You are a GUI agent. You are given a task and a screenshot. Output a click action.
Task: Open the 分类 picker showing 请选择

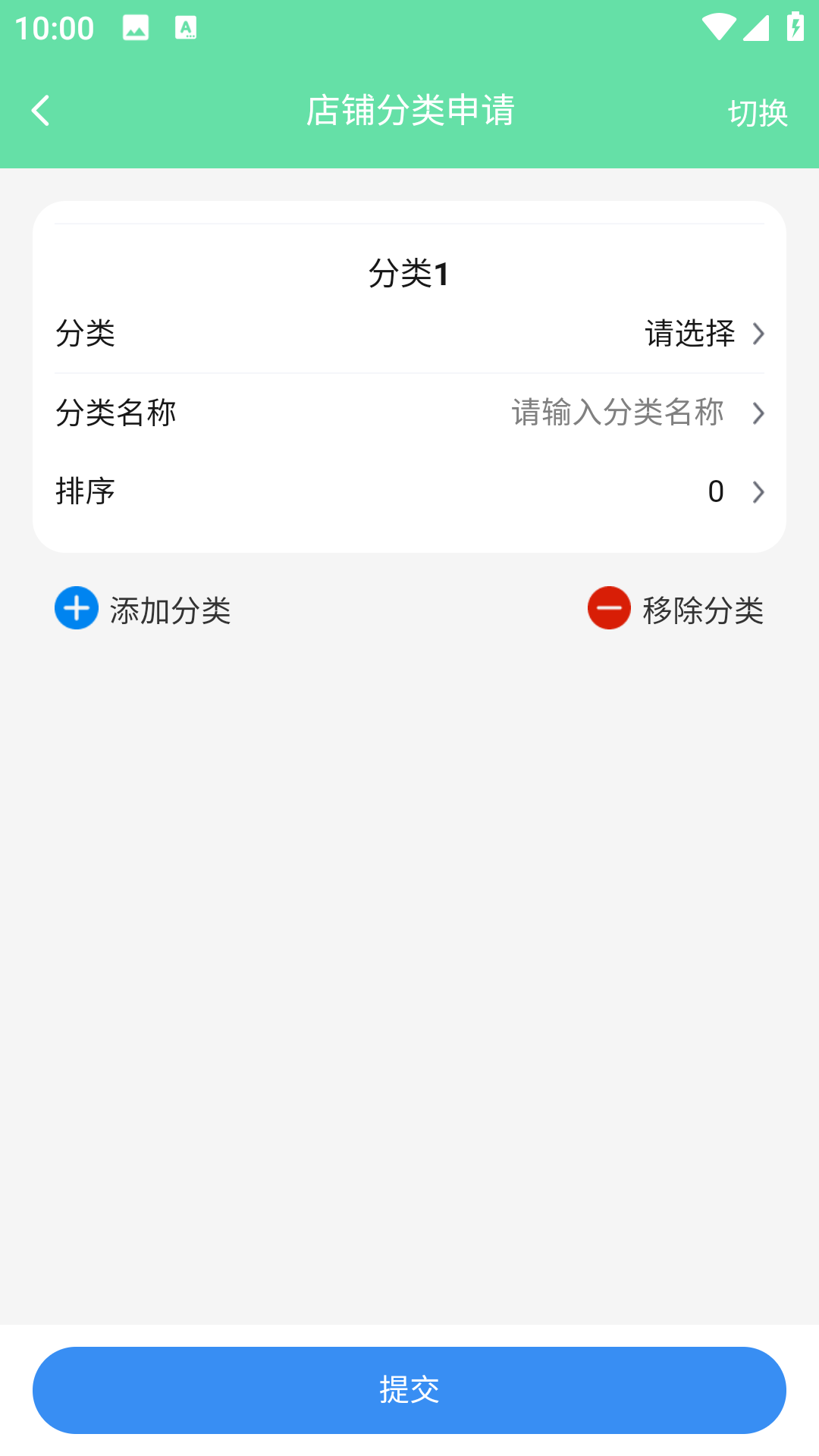tap(409, 334)
